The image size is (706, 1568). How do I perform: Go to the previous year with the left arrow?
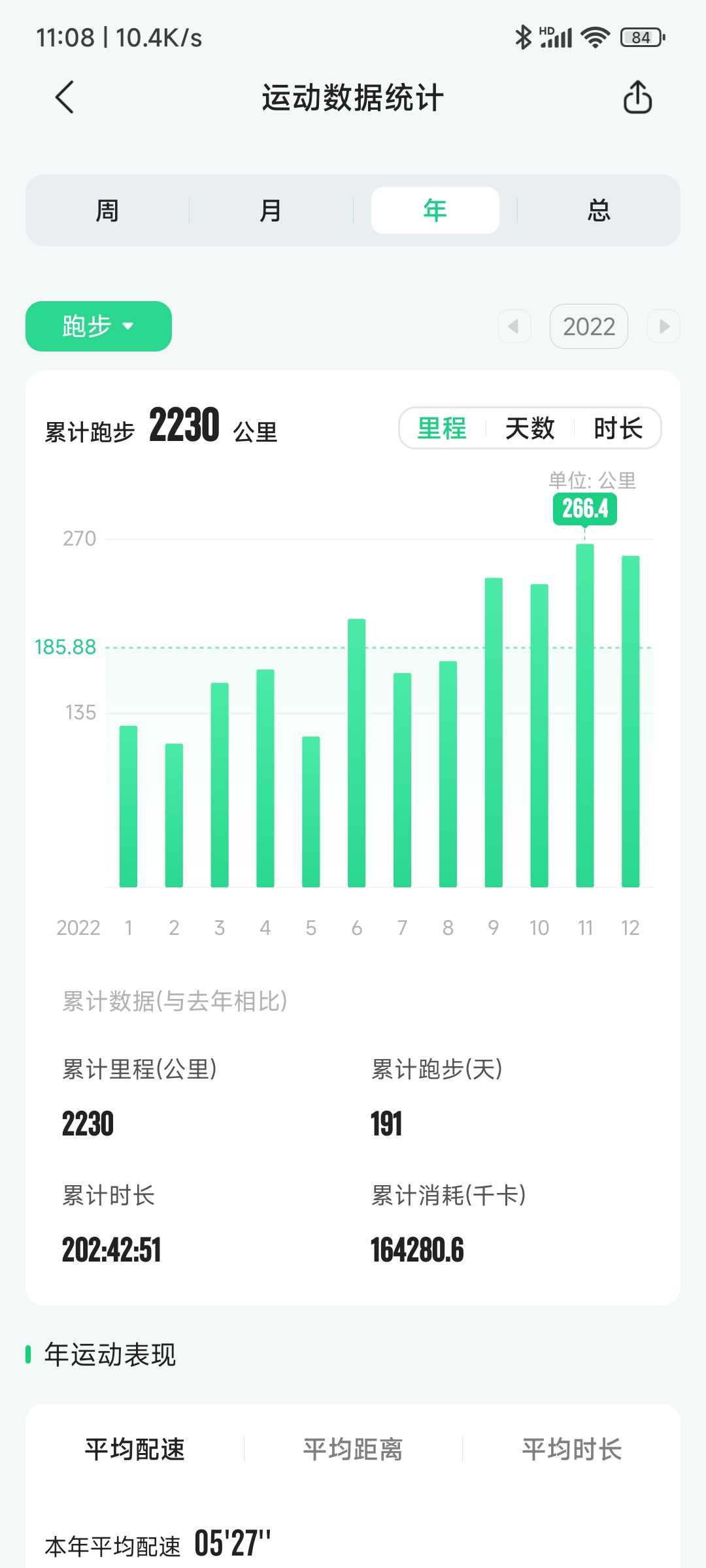point(514,326)
